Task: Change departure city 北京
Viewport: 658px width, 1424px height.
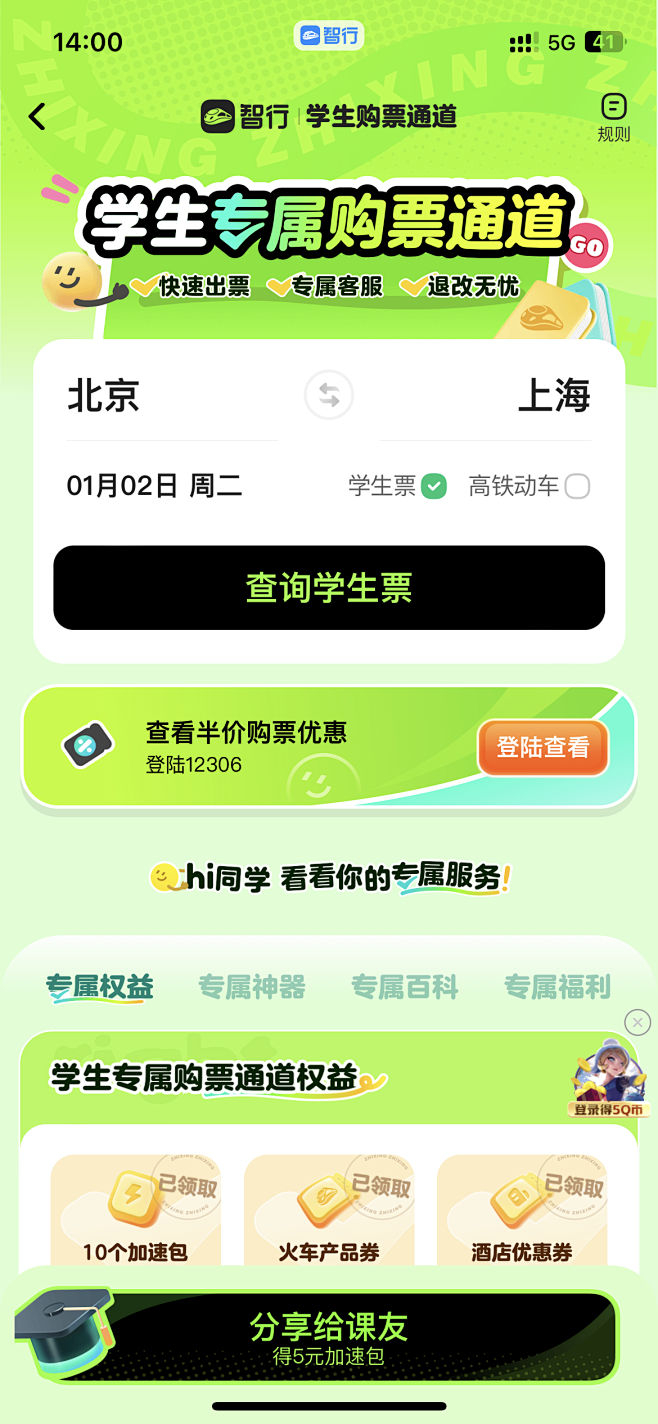Action: (103, 396)
